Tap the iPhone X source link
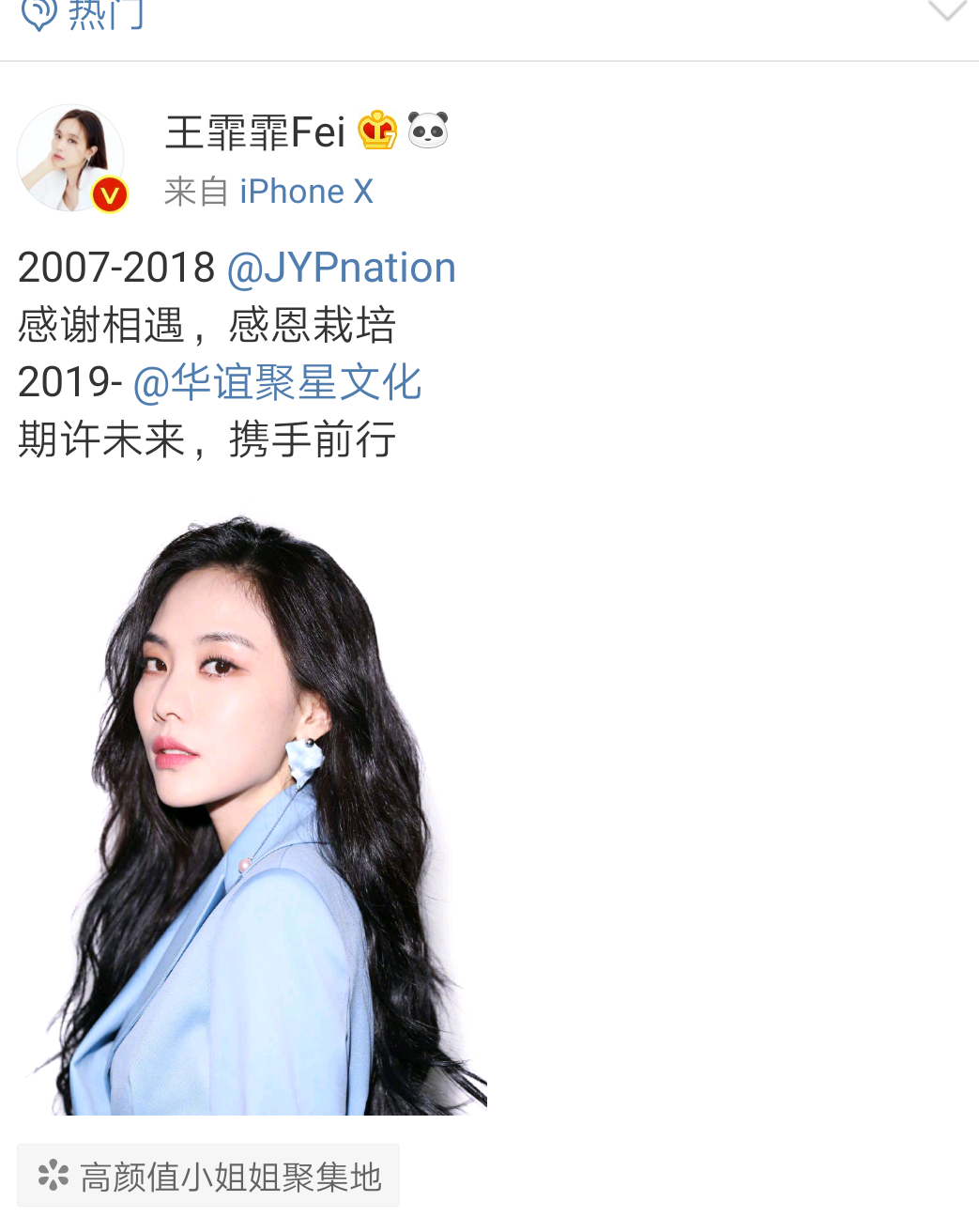The image size is (979, 1232). tap(306, 192)
